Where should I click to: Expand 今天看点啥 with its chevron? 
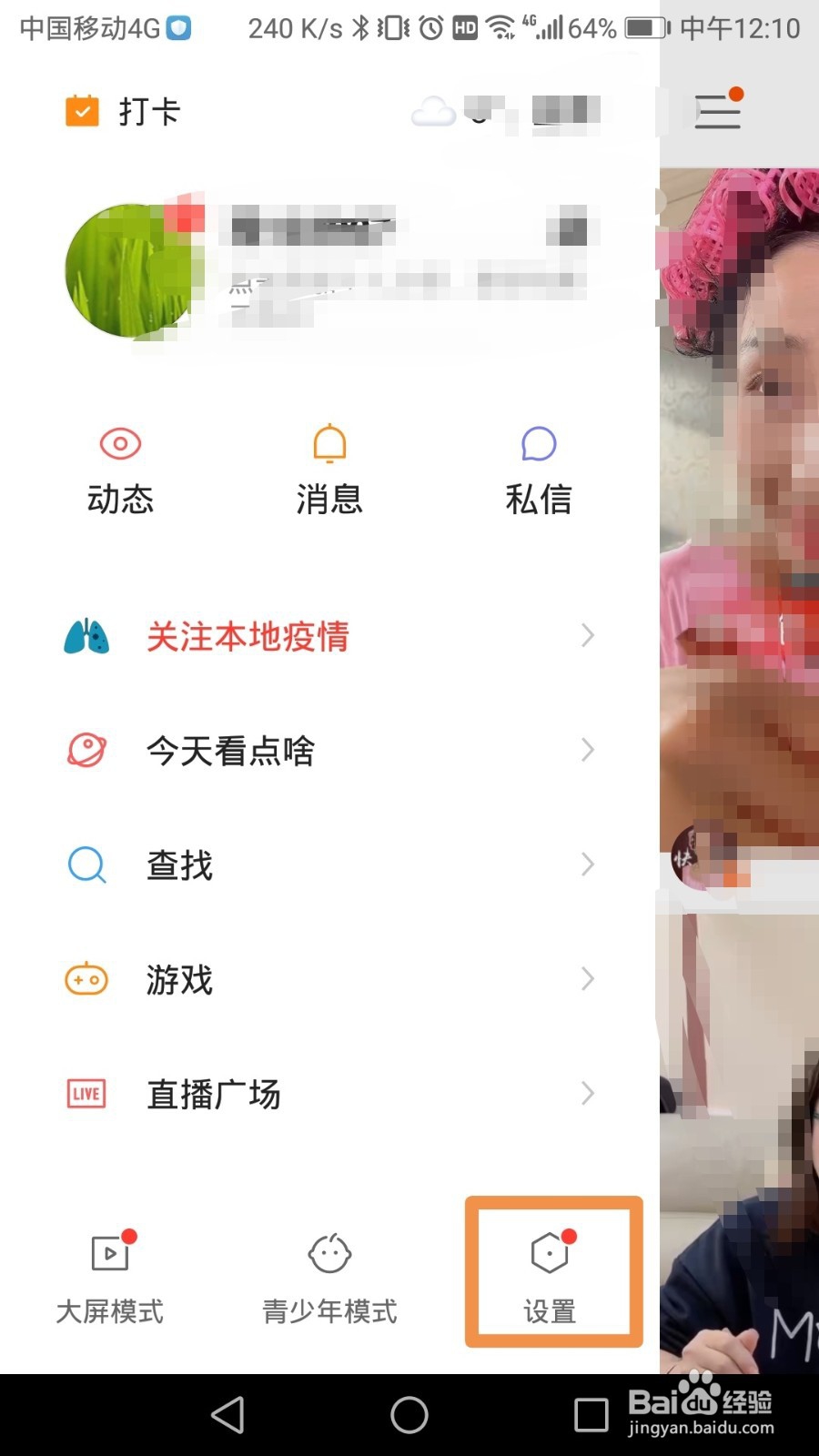(x=587, y=751)
